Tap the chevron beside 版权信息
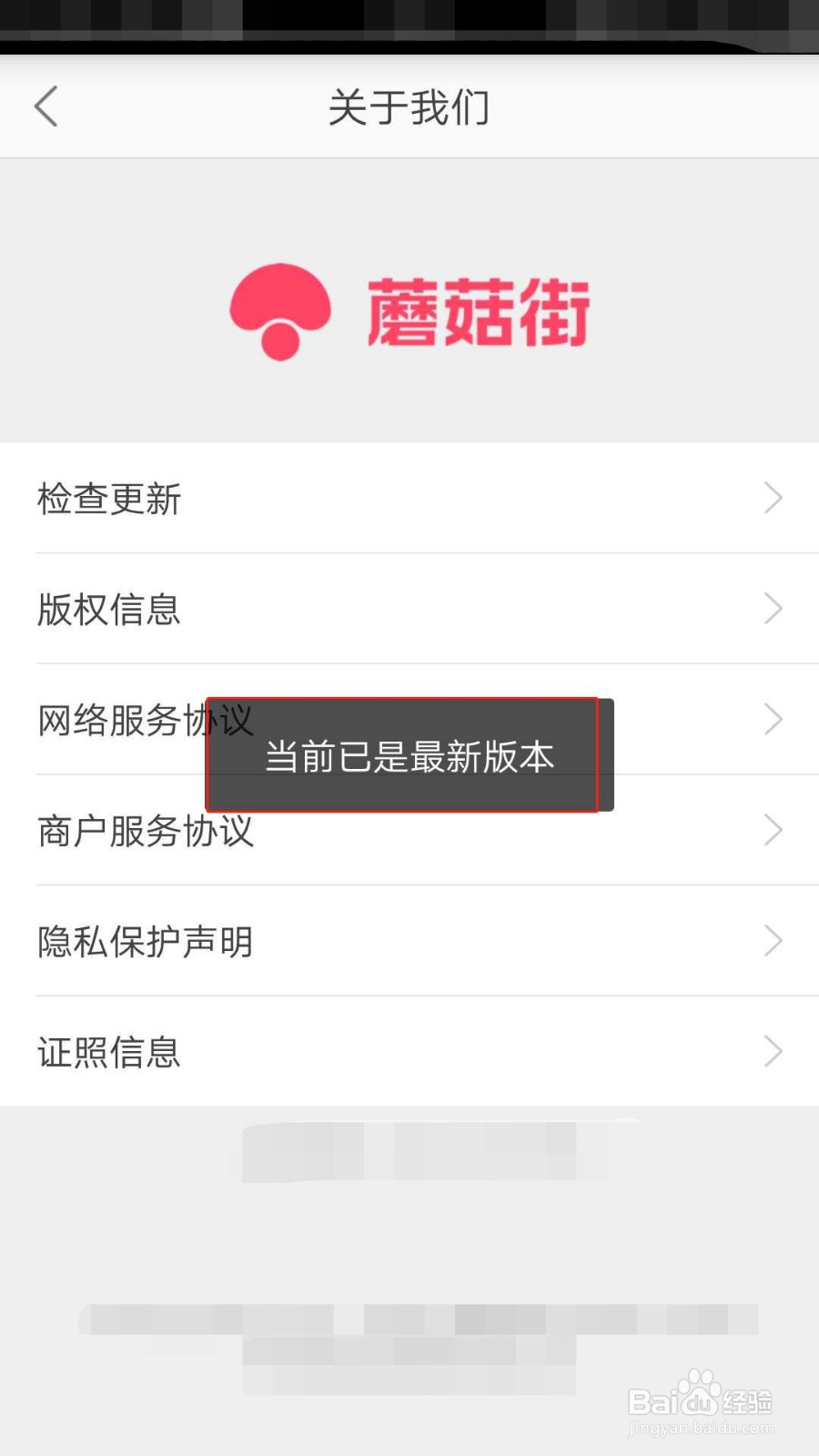The height and width of the screenshot is (1456, 819). [773, 608]
